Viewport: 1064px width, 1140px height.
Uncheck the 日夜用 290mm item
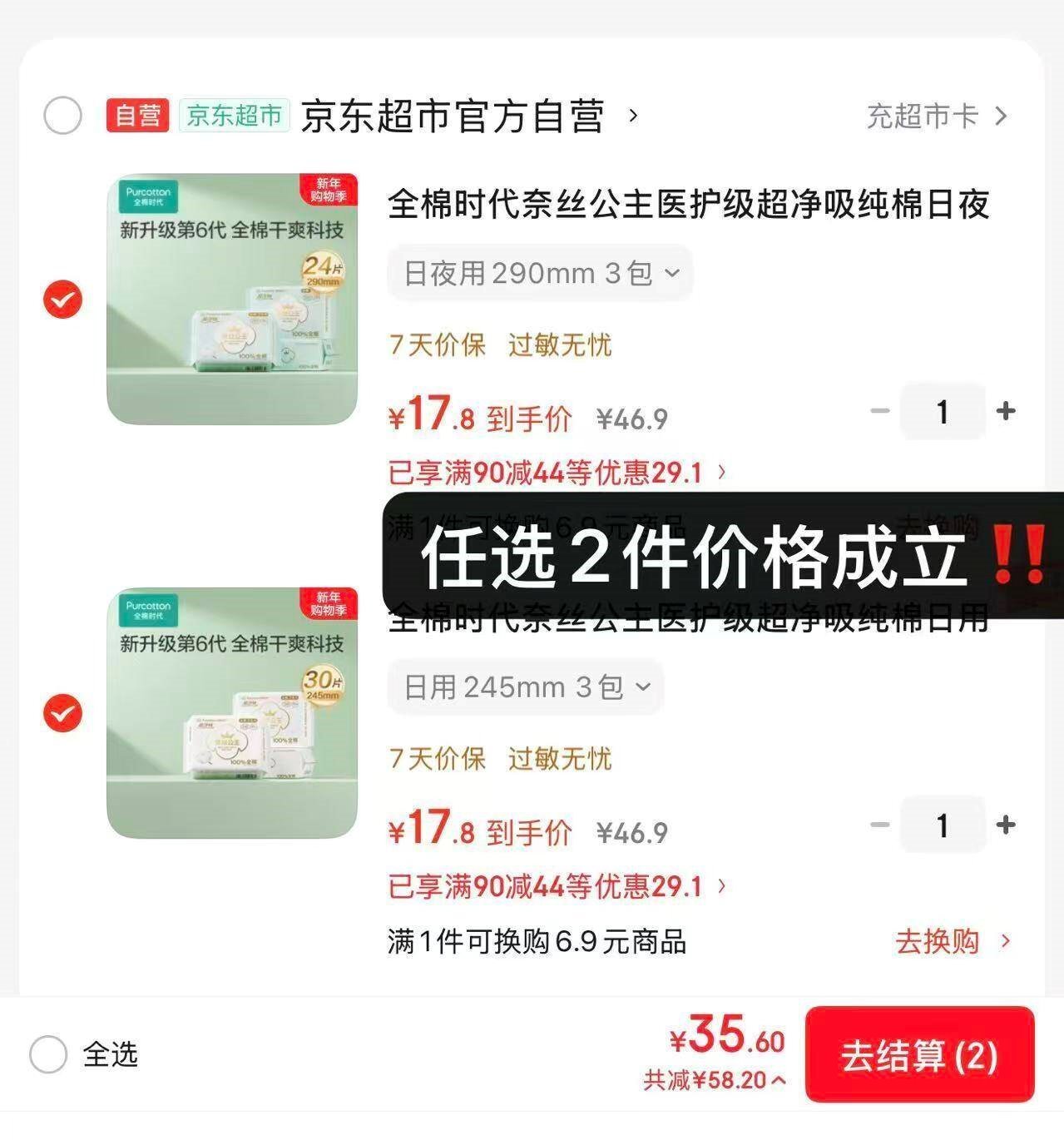click(62, 300)
